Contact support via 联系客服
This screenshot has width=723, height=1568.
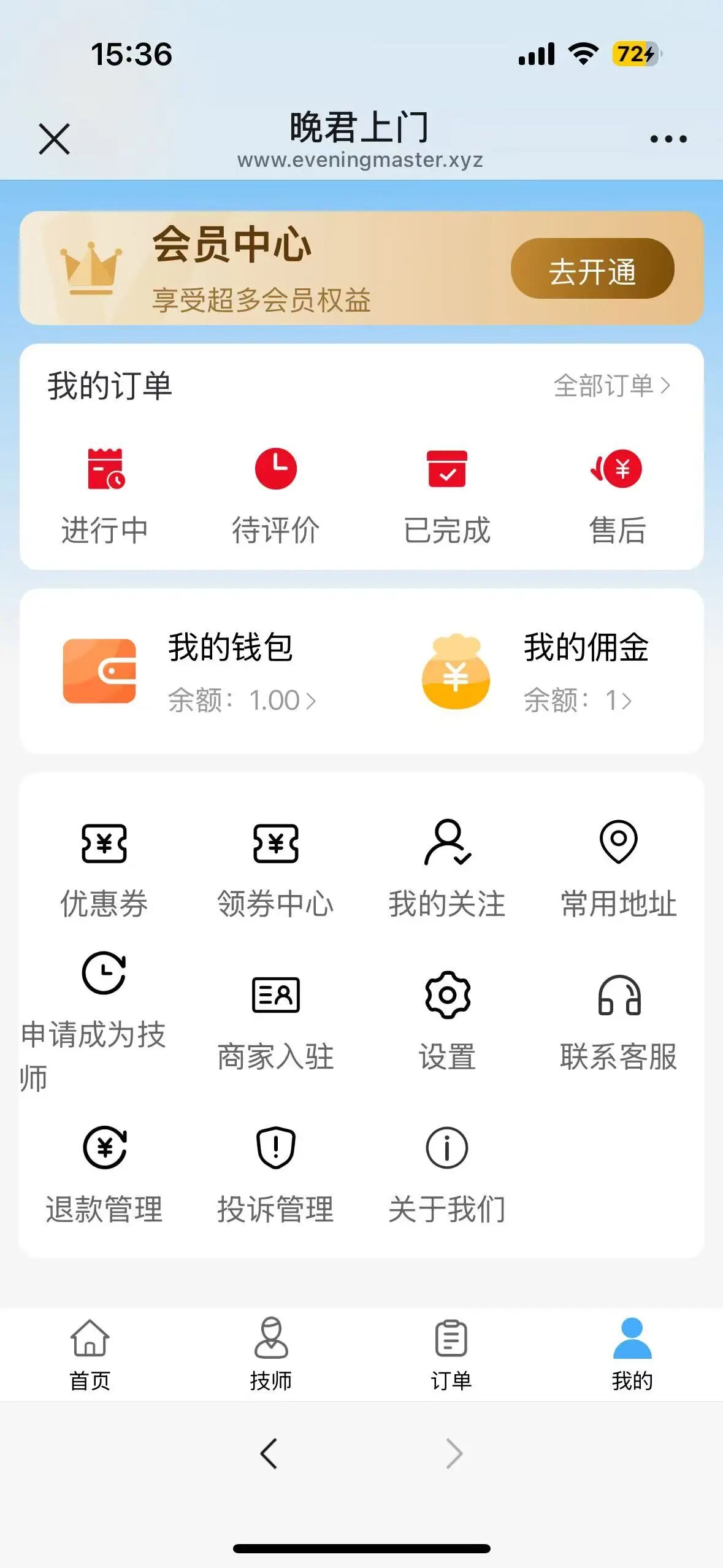618,1022
